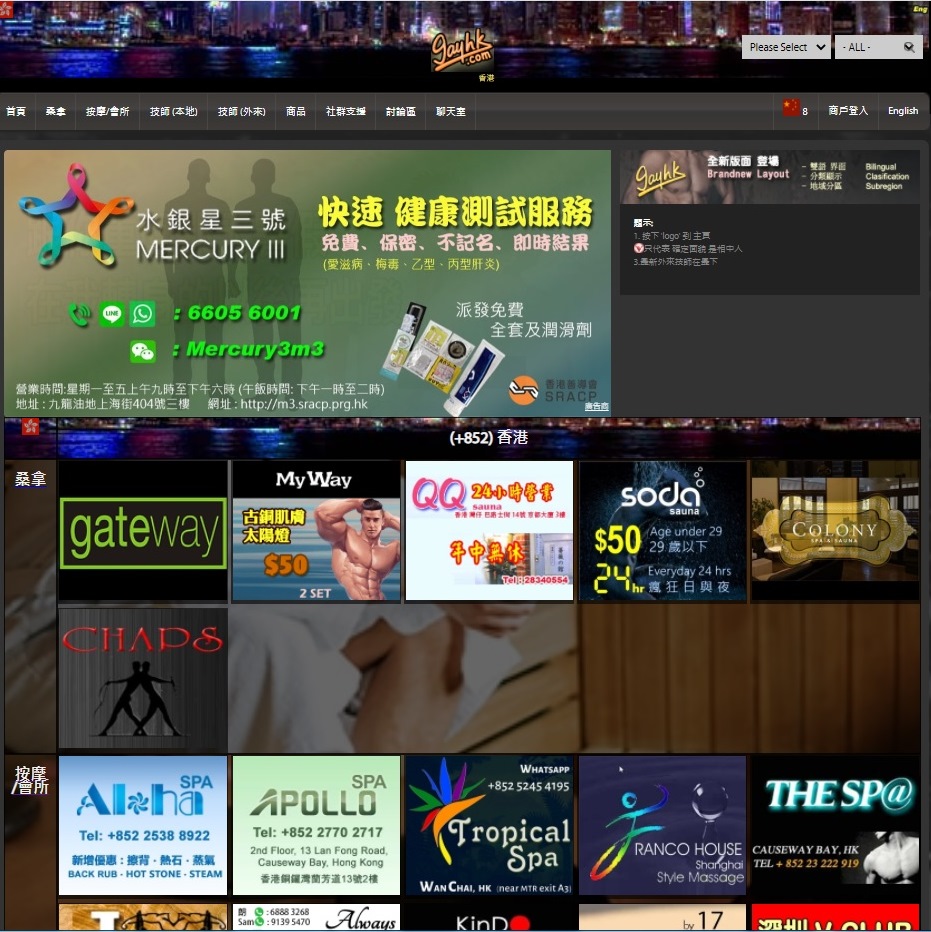Image resolution: width=931 pixels, height=932 pixels.
Task: Open the Mercury III health test banner
Action: click(x=307, y=282)
